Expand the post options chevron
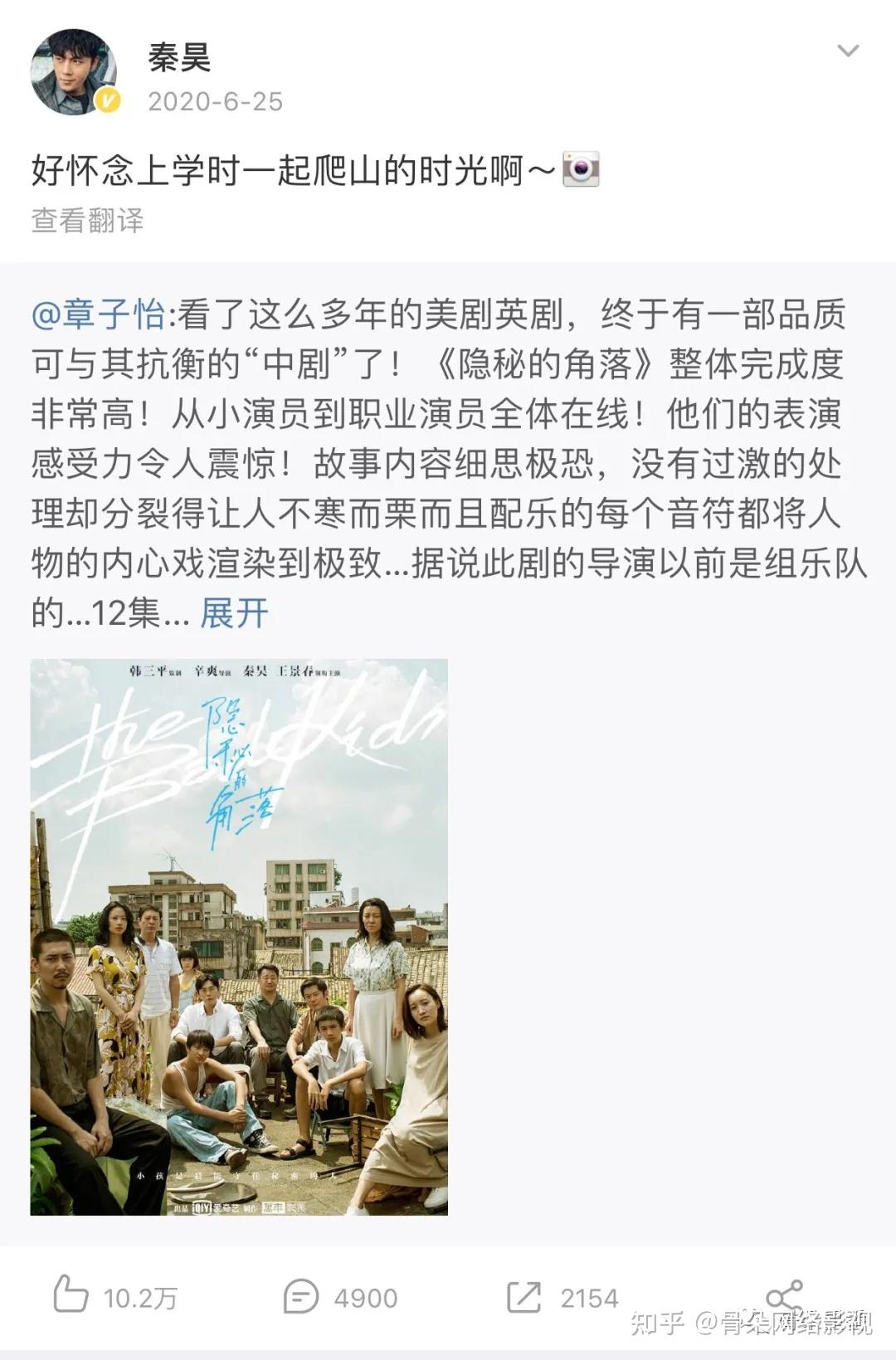The image size is (896, 1360). 847,51
